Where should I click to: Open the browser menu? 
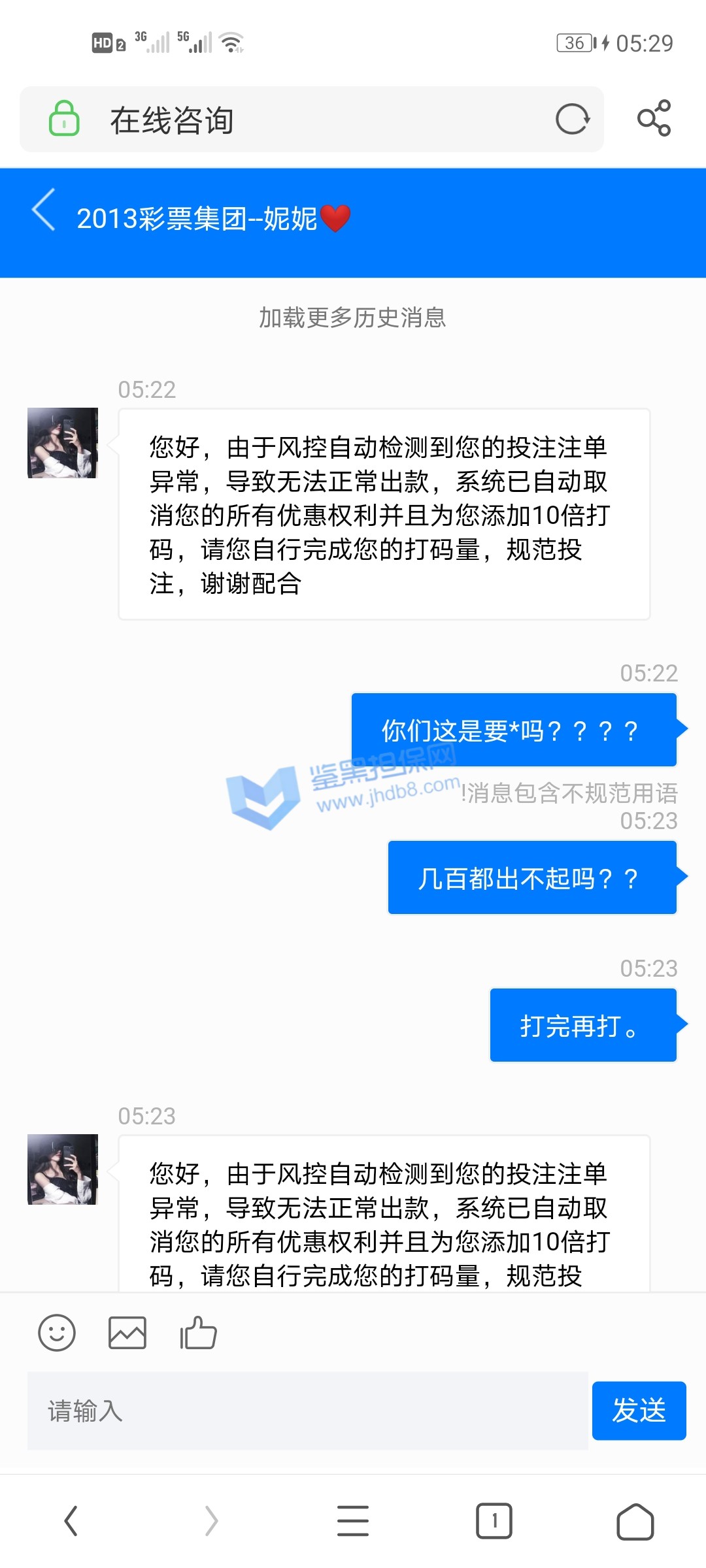(x=353, y=1521)
